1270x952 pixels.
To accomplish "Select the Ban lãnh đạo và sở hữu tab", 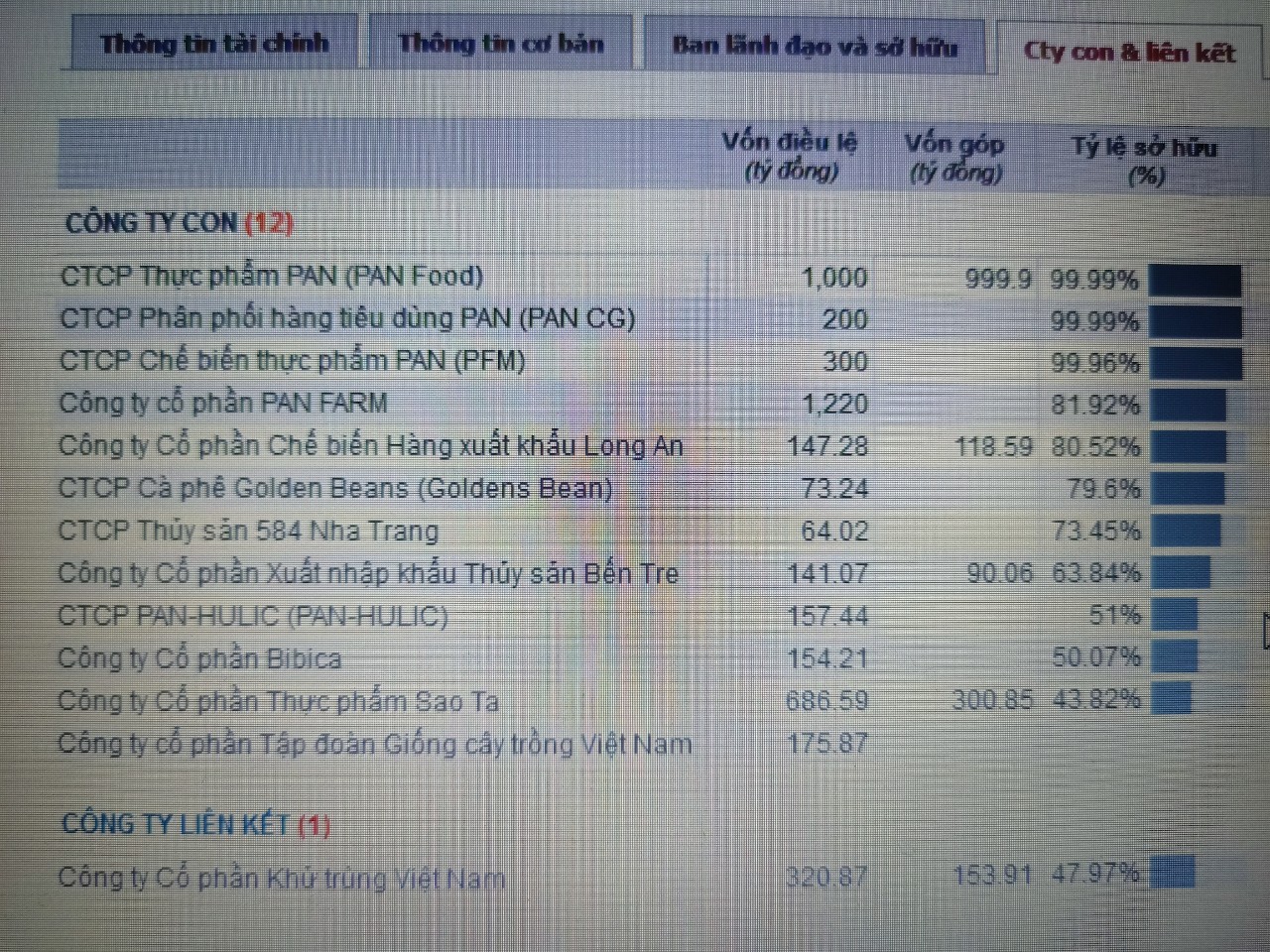I will (814, 46).
